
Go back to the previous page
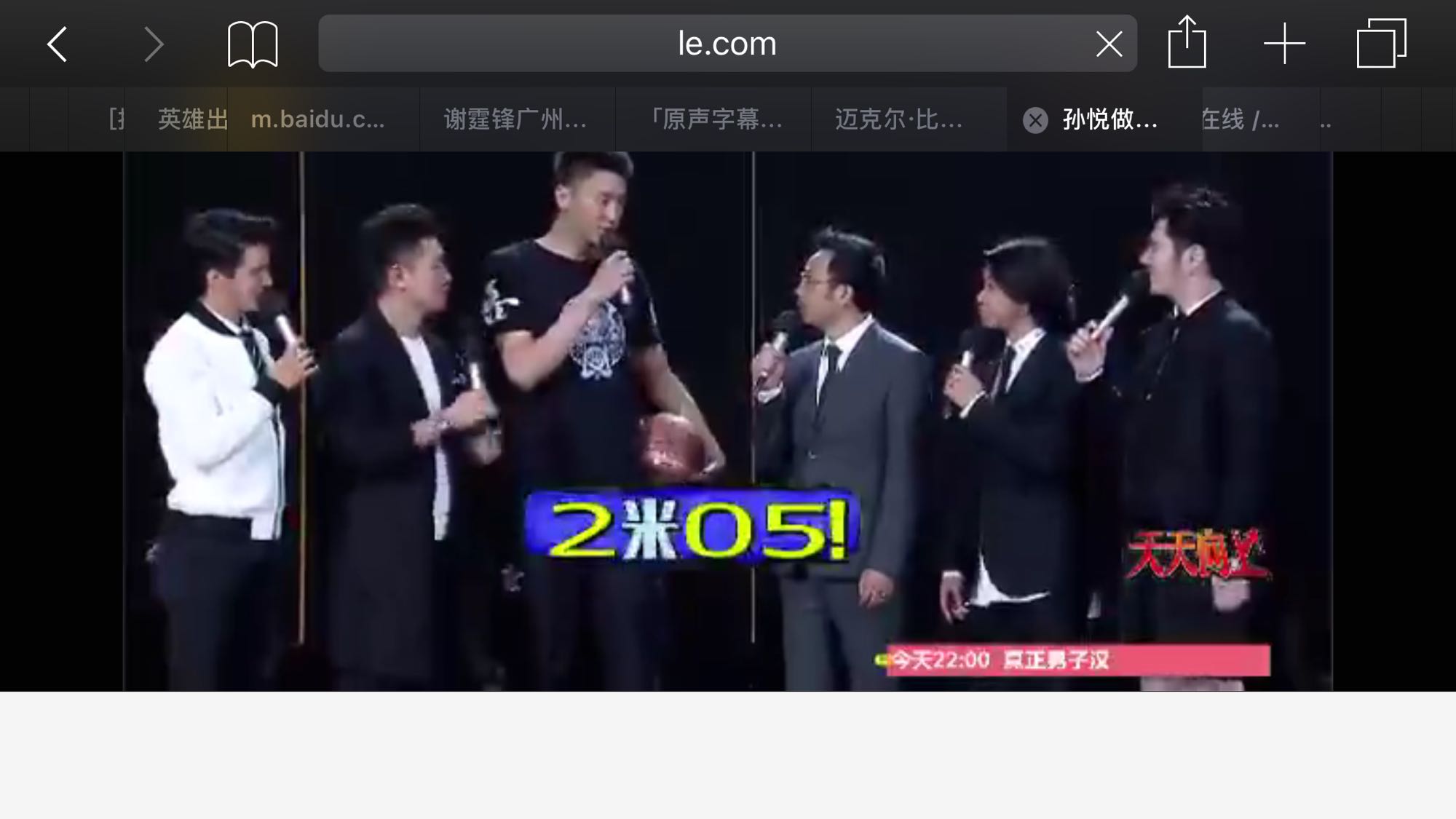pos(58,44)
